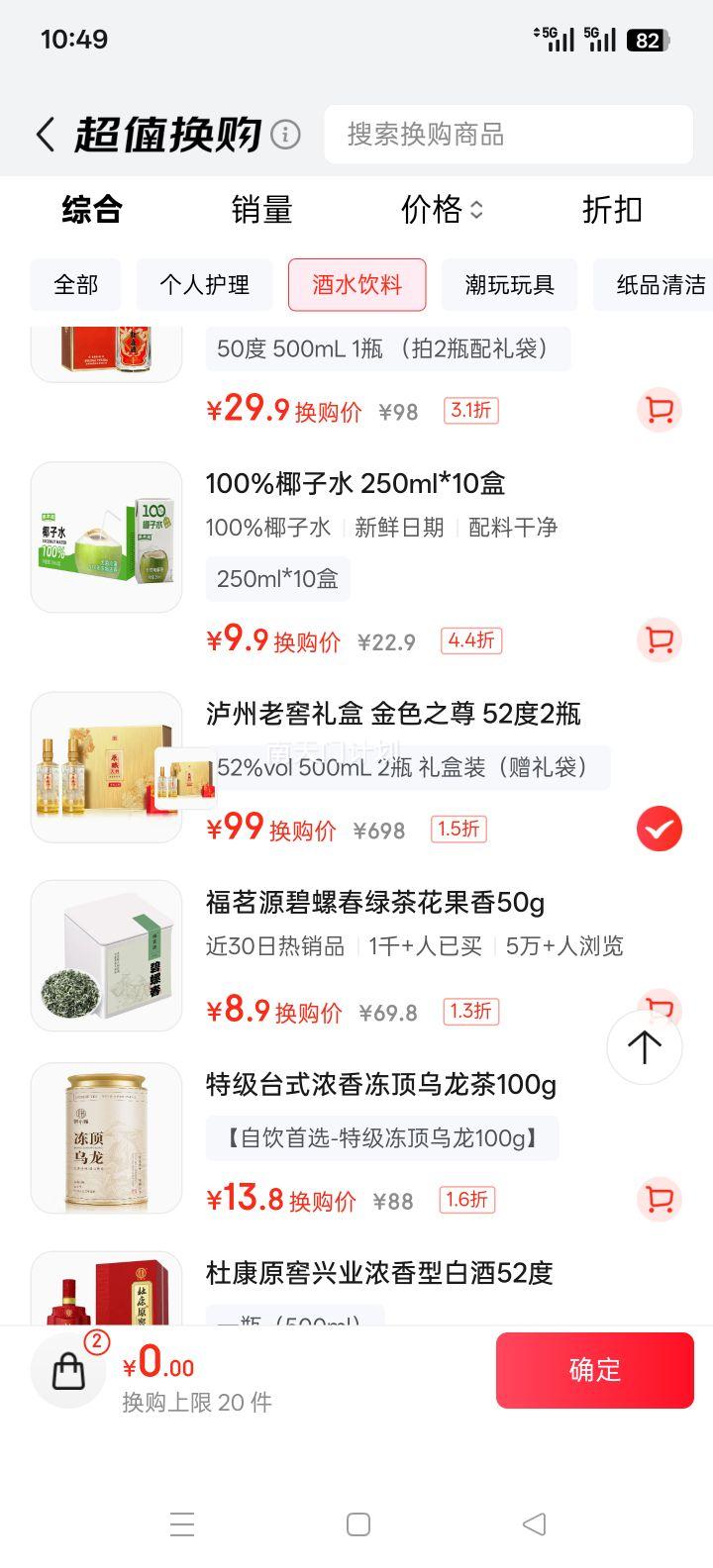Tap the 4.4折 discount badge on coconut water
The height and width of the screenshot is (1568, 713).
tap(469, 640)
